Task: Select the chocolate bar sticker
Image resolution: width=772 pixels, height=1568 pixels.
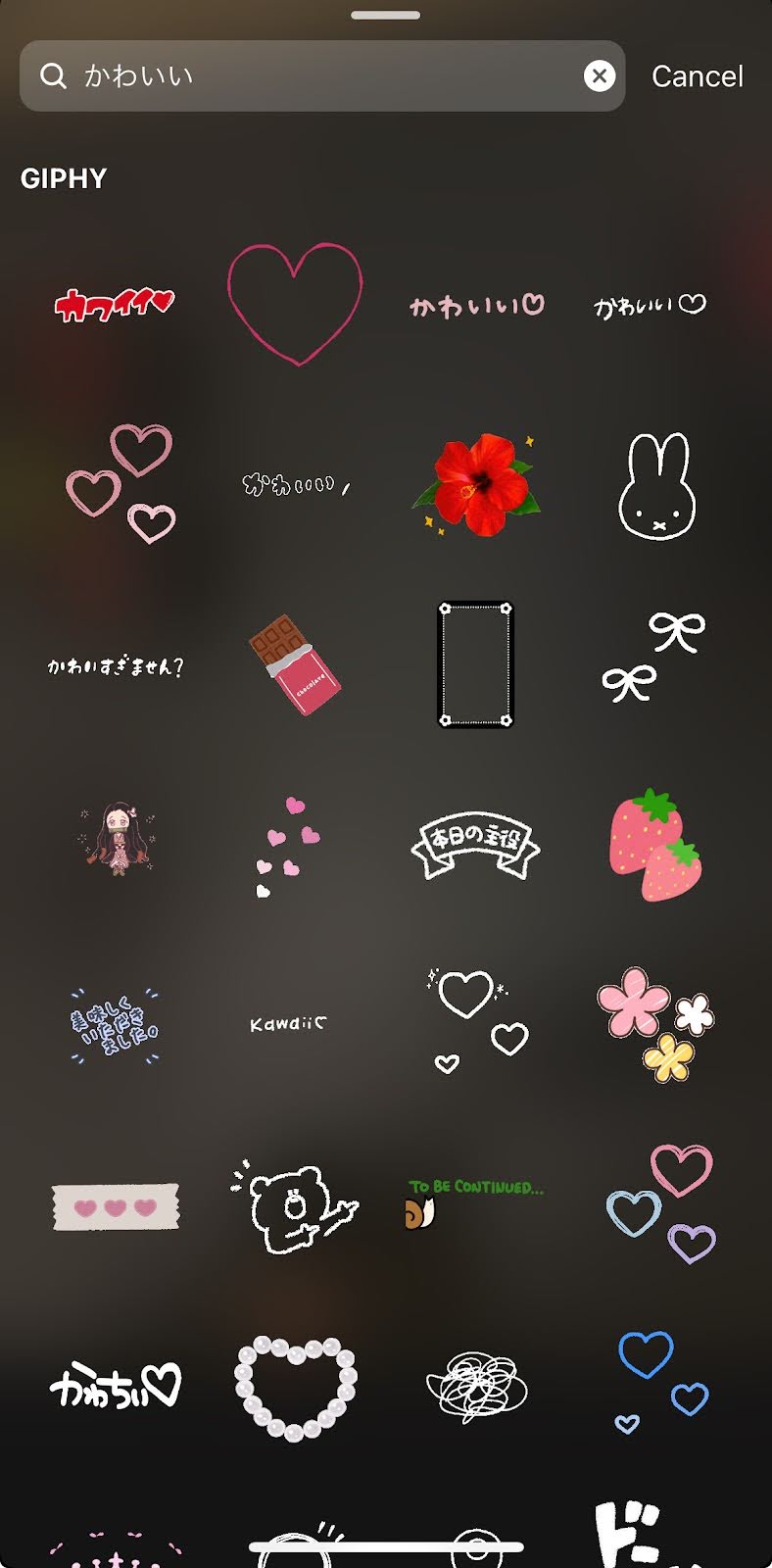Action: [295, 665]
